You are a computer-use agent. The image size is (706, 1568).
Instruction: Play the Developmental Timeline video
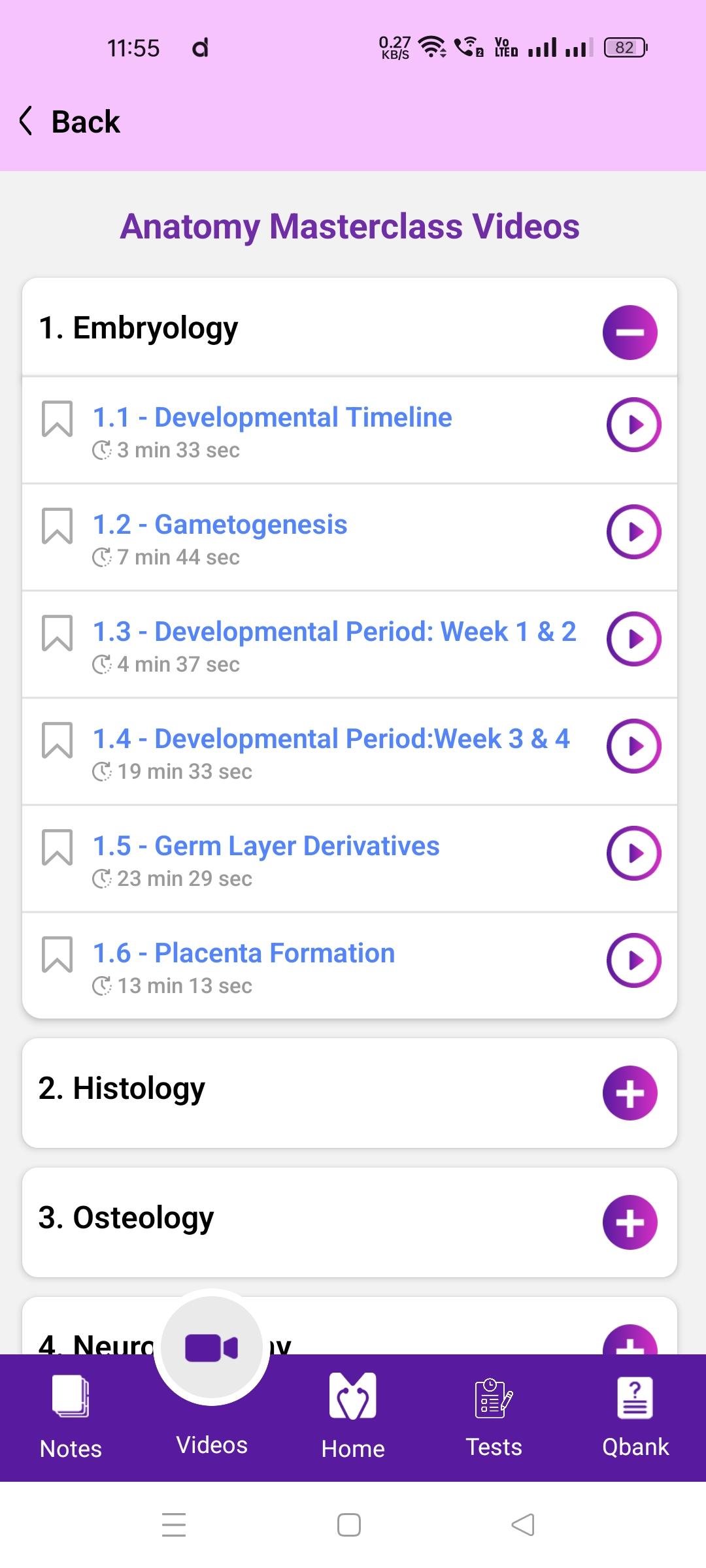tap(633, 425)
